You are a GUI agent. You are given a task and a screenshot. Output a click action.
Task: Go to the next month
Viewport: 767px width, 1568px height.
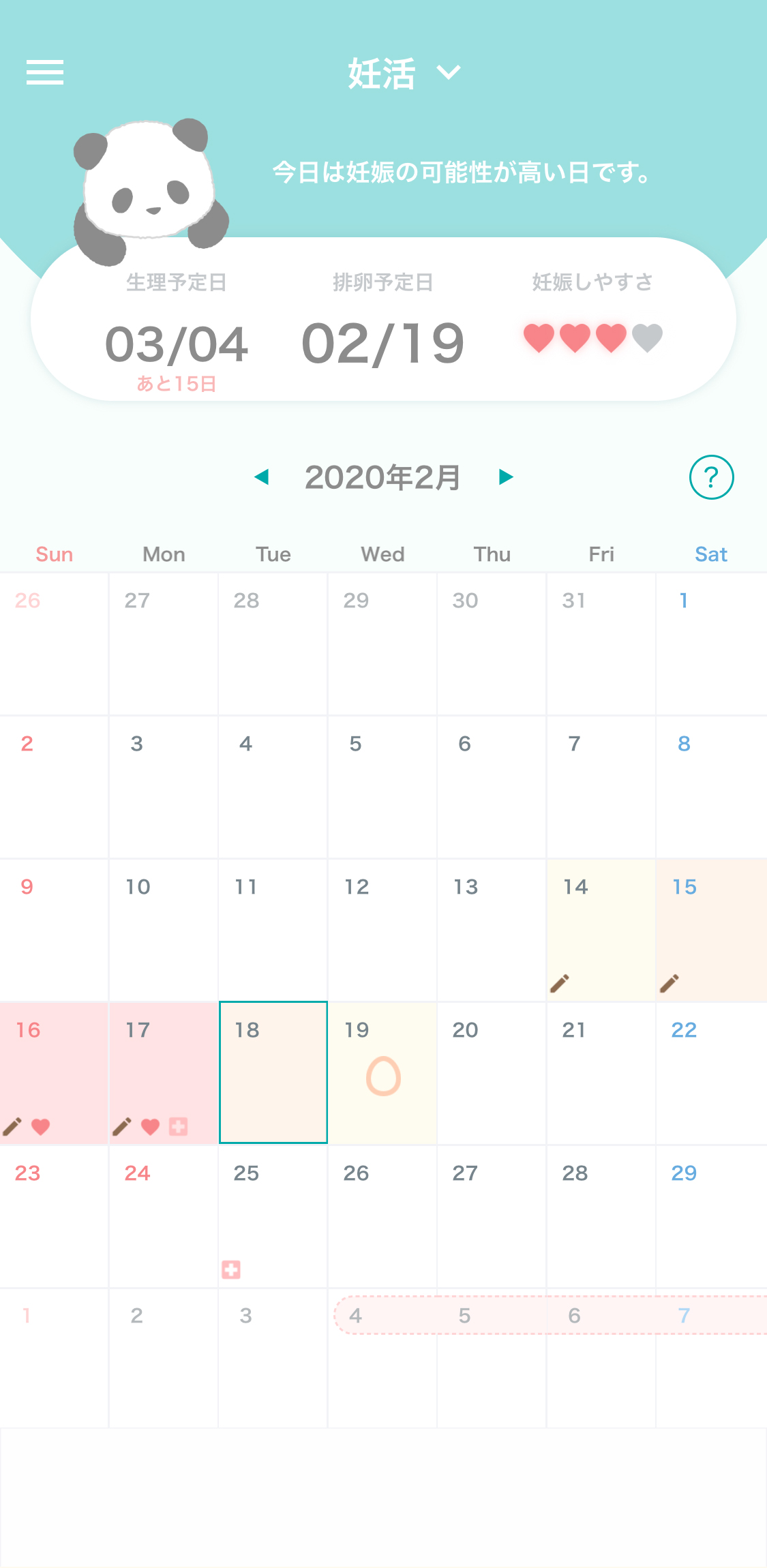tap(505, 477)
